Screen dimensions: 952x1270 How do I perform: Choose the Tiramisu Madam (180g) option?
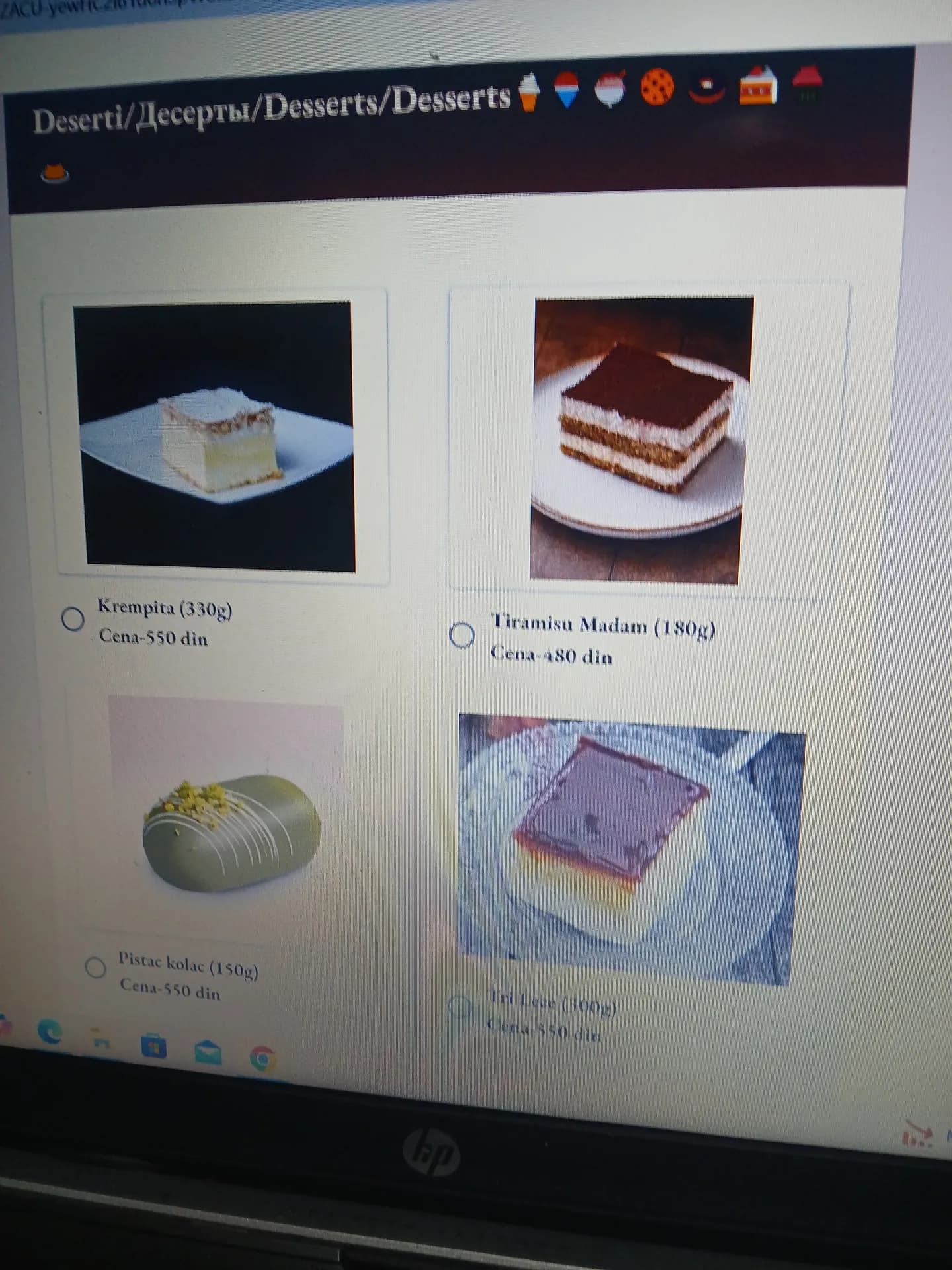tap(461, 636)
